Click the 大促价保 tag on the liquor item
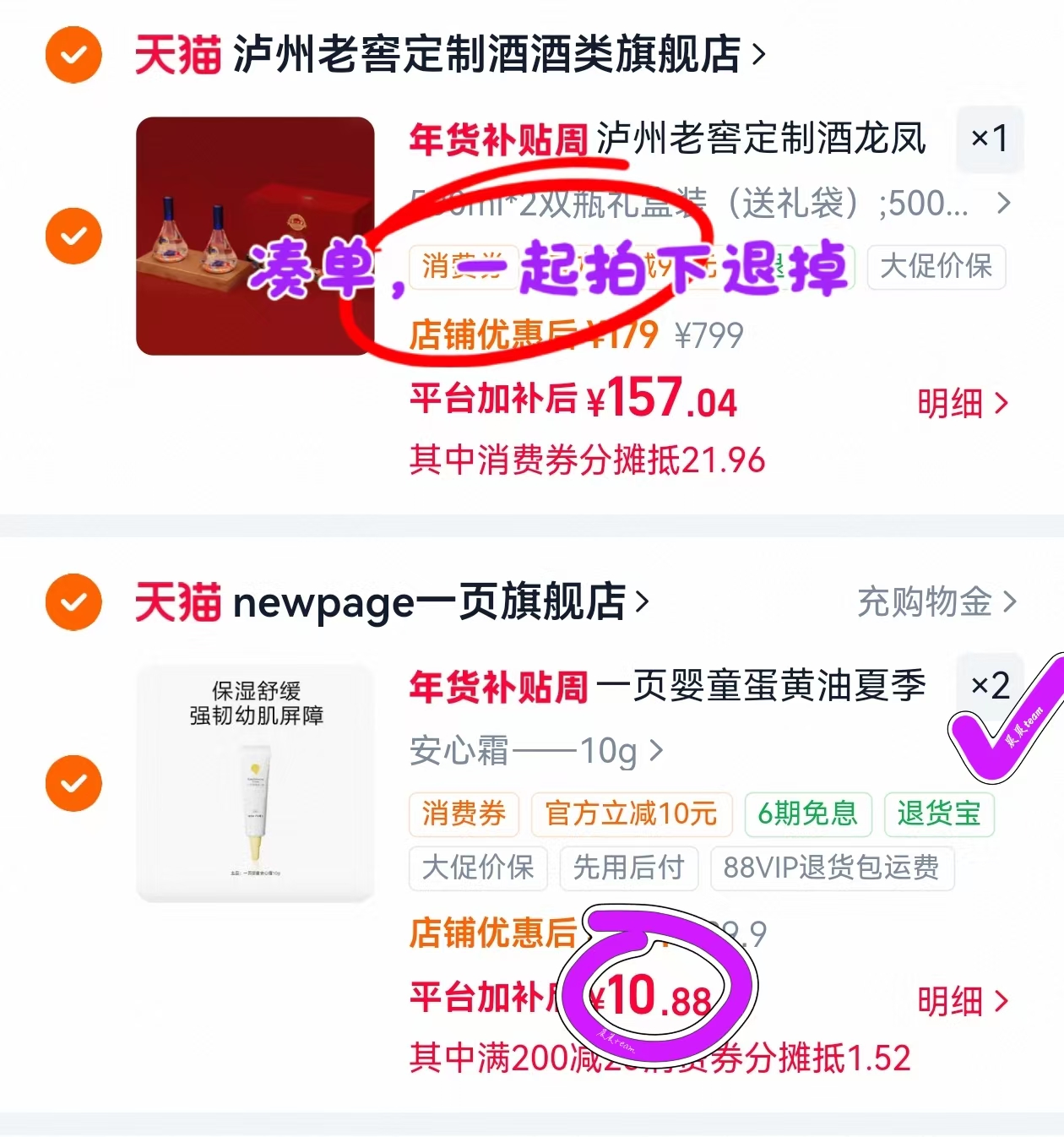 (x=936, y=268)
